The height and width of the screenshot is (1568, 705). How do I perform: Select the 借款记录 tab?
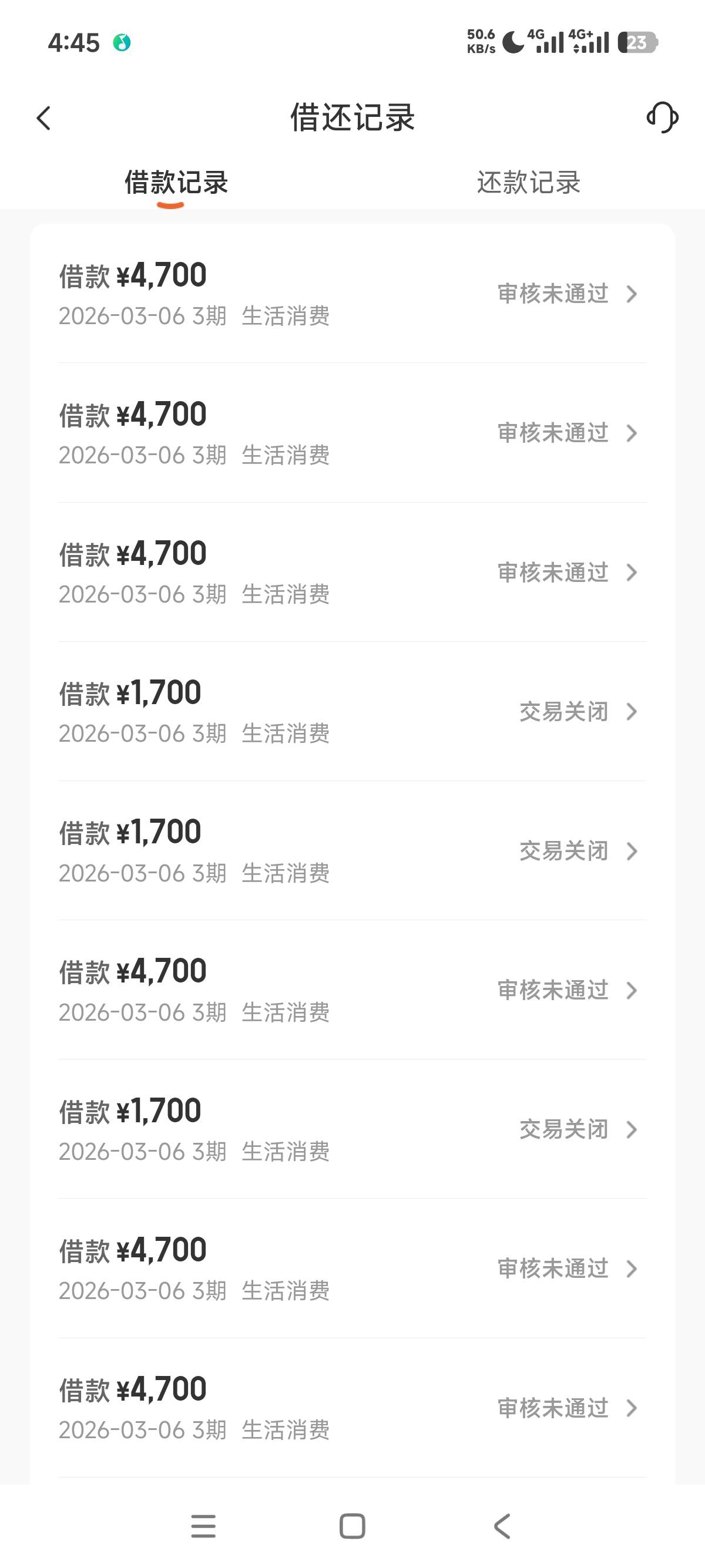[176, 183]
